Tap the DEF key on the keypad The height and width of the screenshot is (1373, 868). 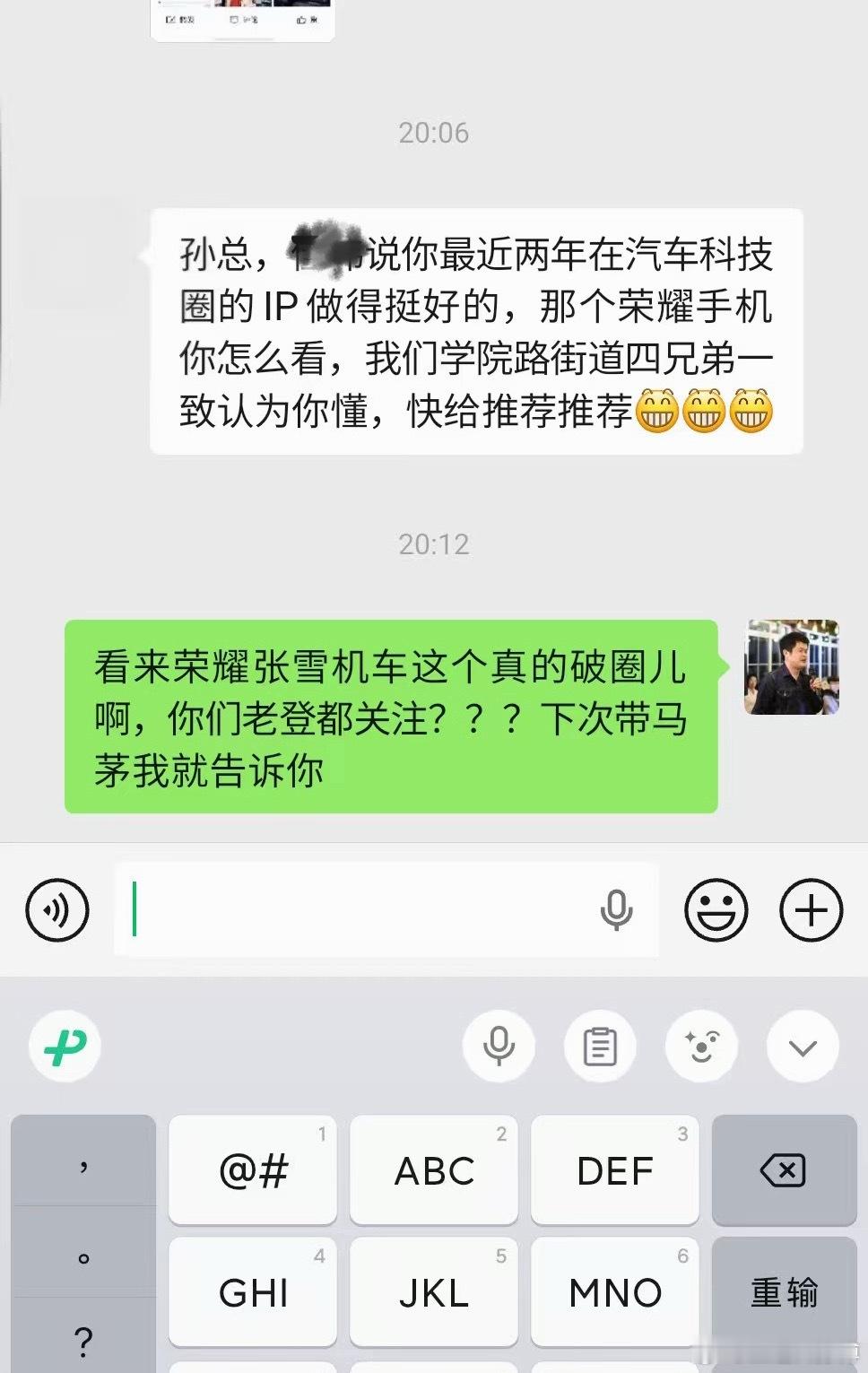click(x=614, y=1169)
